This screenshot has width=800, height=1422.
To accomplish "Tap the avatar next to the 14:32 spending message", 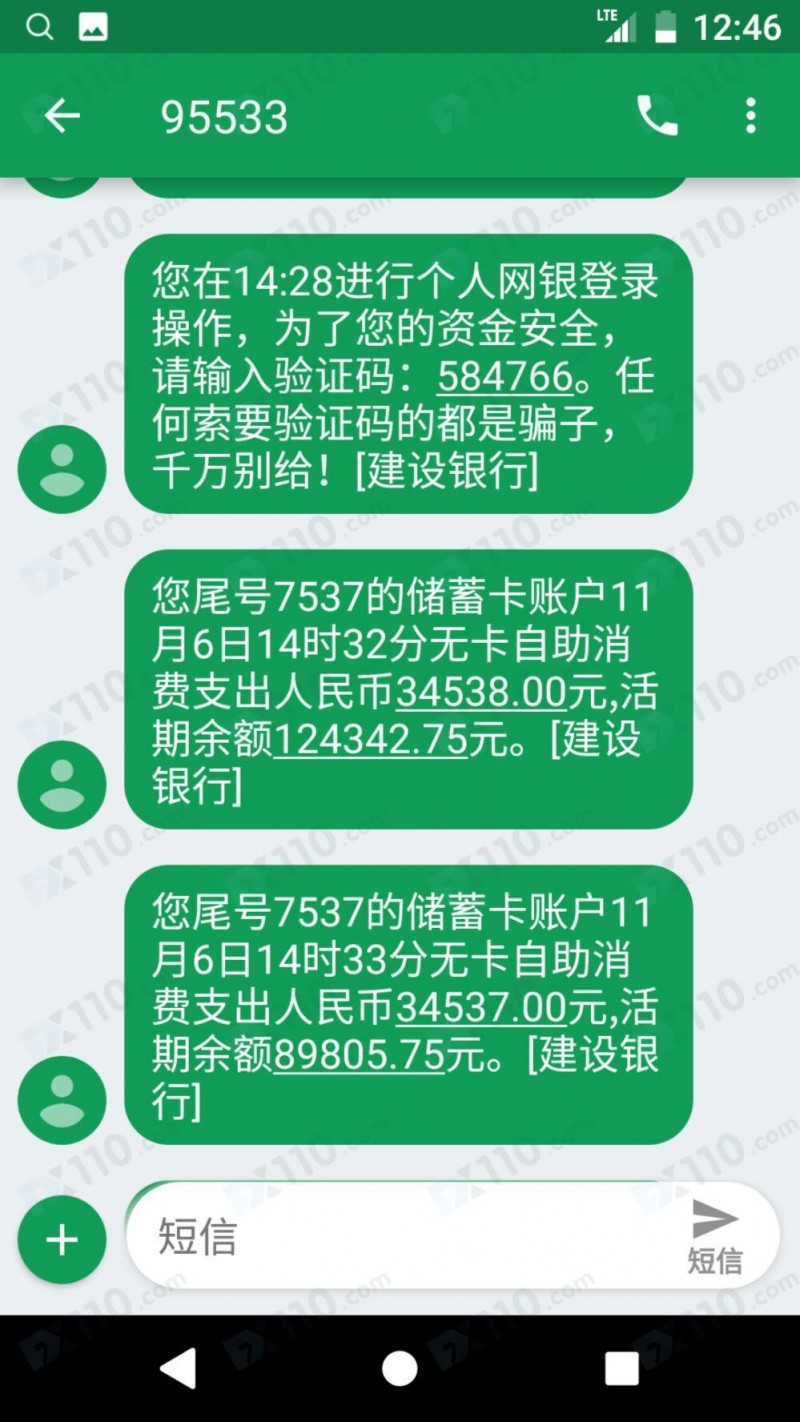I will pyautogui.click(x=61, y=784).
